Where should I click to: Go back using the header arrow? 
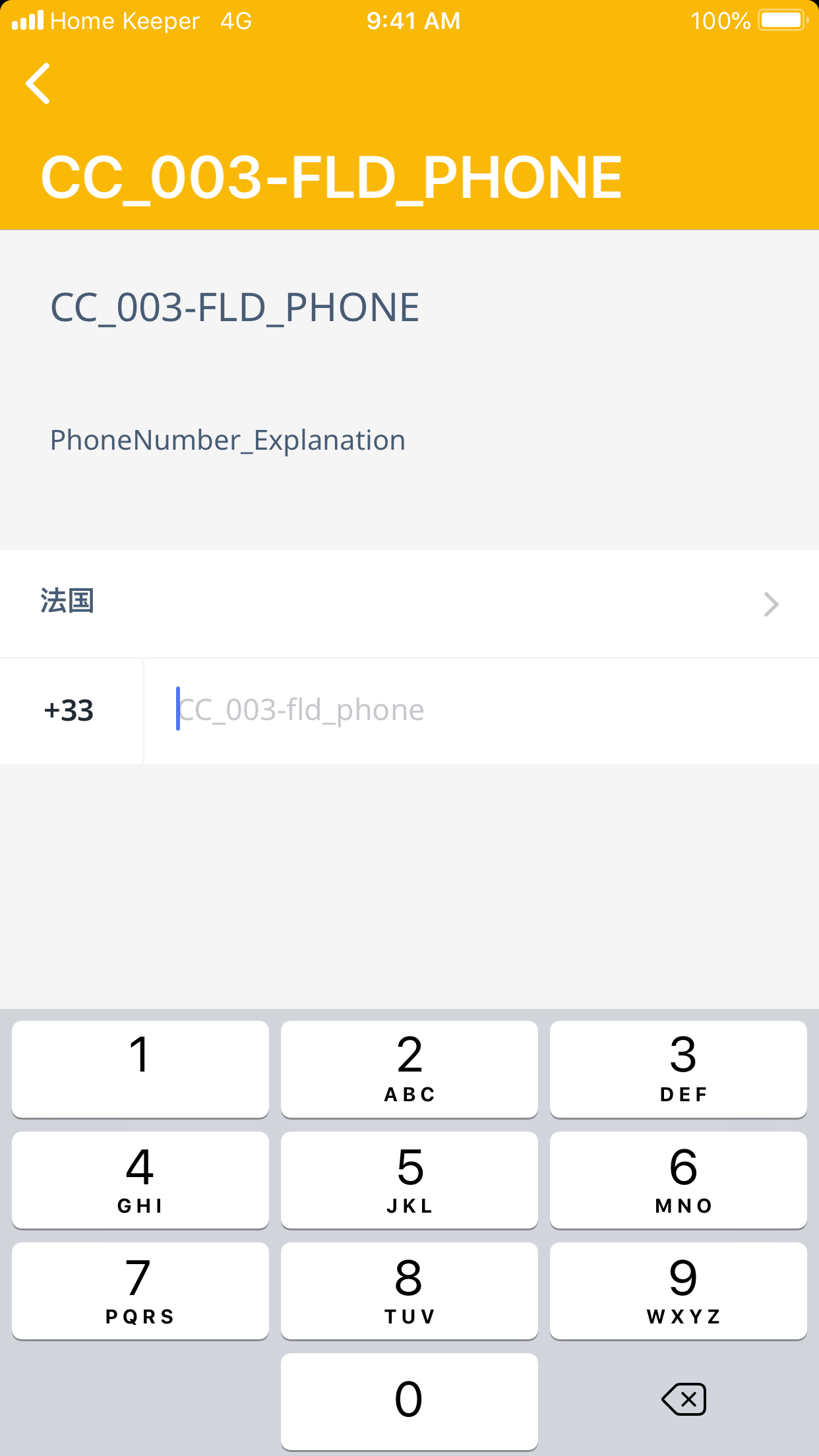pos(38,84)
